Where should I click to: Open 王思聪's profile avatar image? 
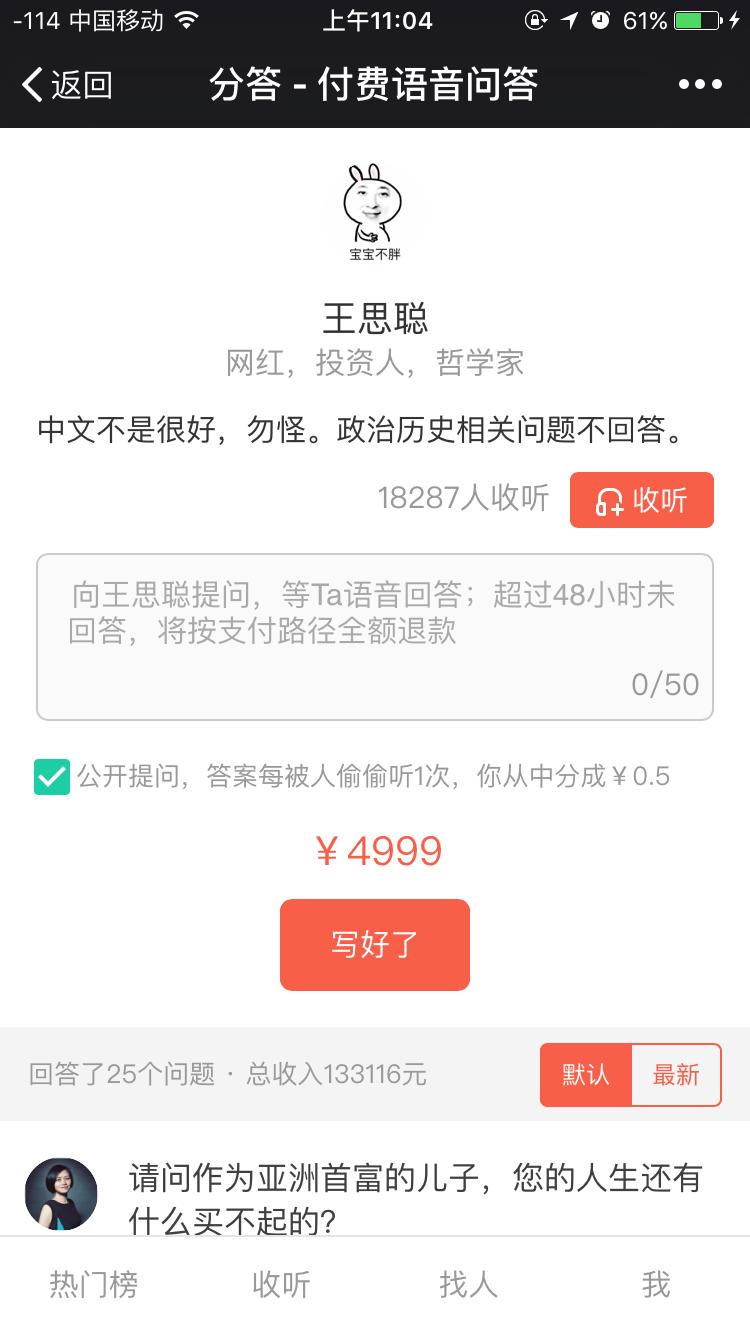tap(375, 212)
